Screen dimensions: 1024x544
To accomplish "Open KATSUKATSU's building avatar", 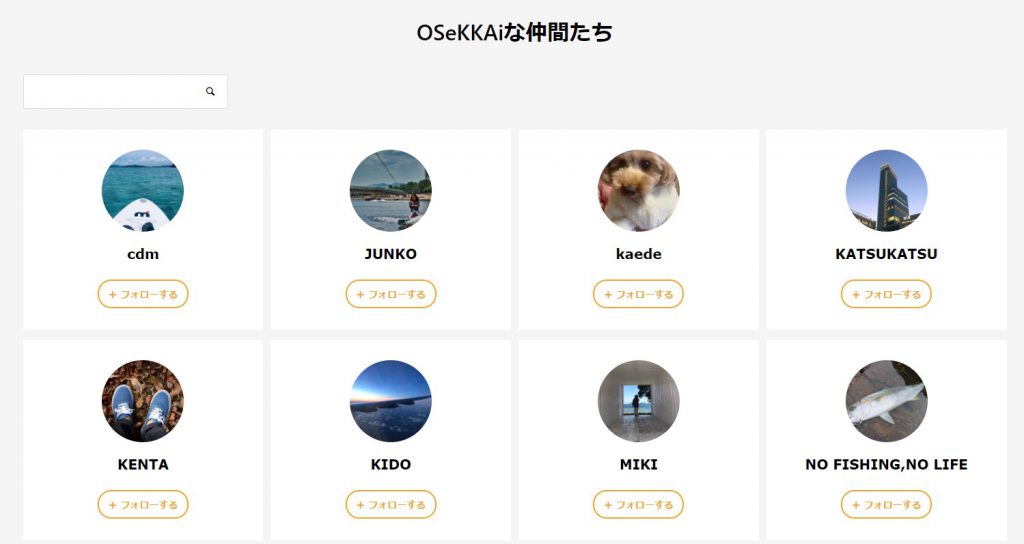I will [x=886, y=190].
